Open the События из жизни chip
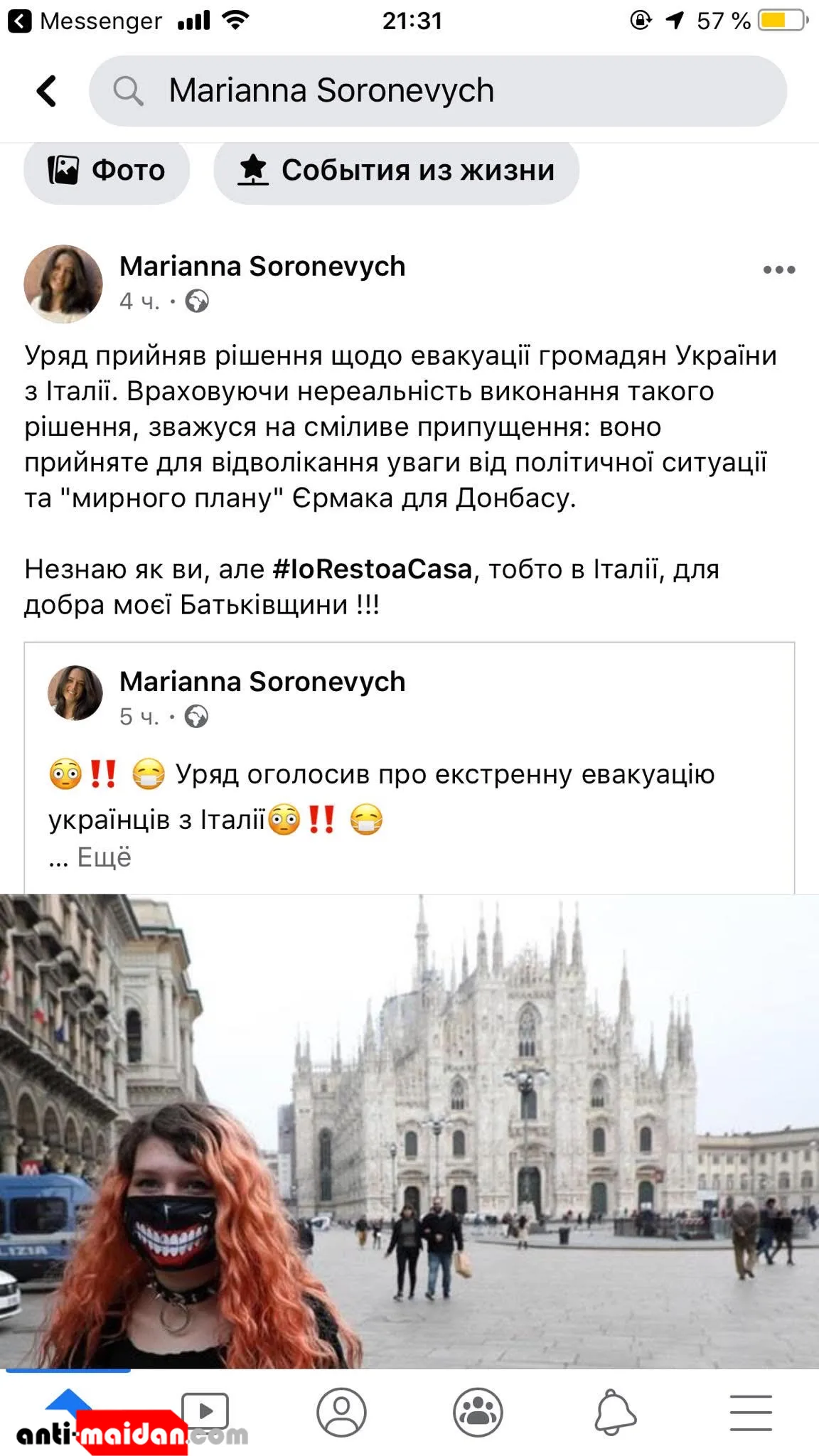Viewport: 819px width, 1456px height. pyautogui.click(x=396, y=171)
